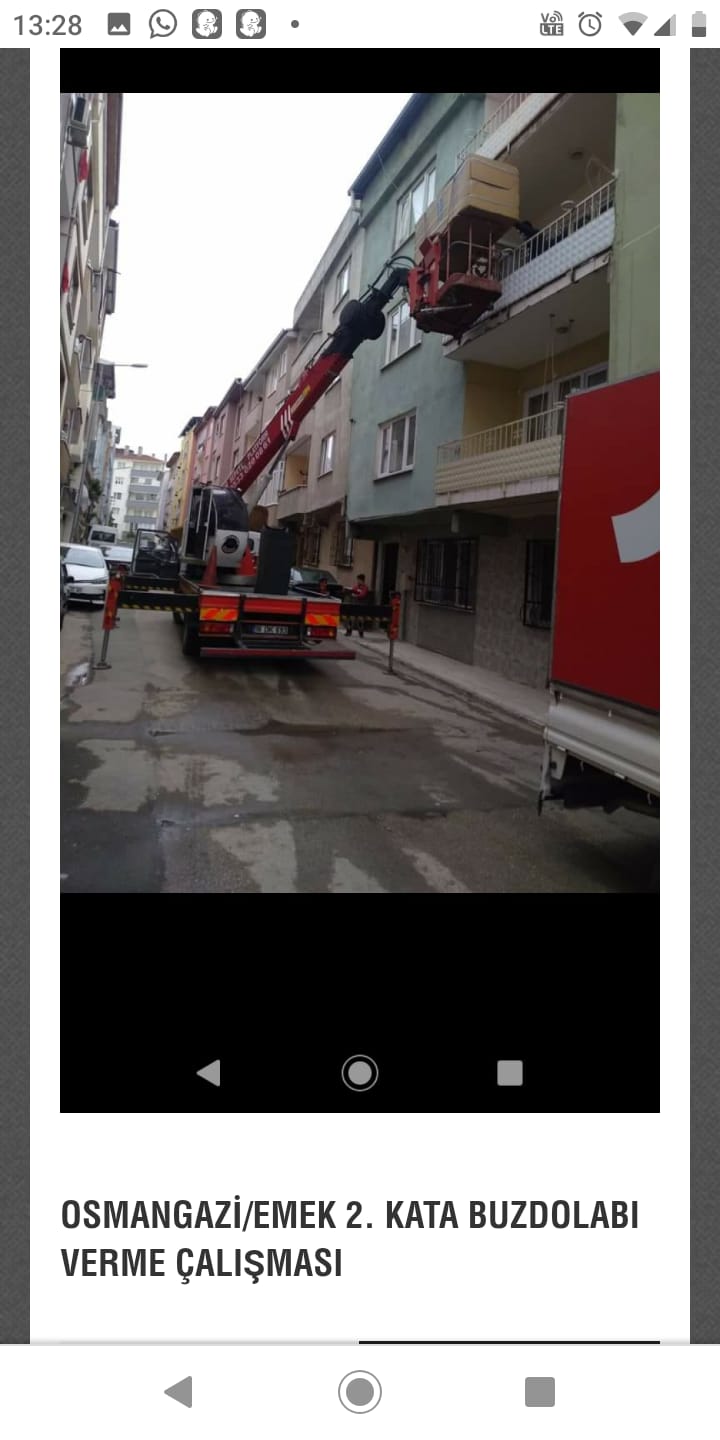Open the crane truck photo
This screenshot has width=720, height=1440.
coord(360,492)
